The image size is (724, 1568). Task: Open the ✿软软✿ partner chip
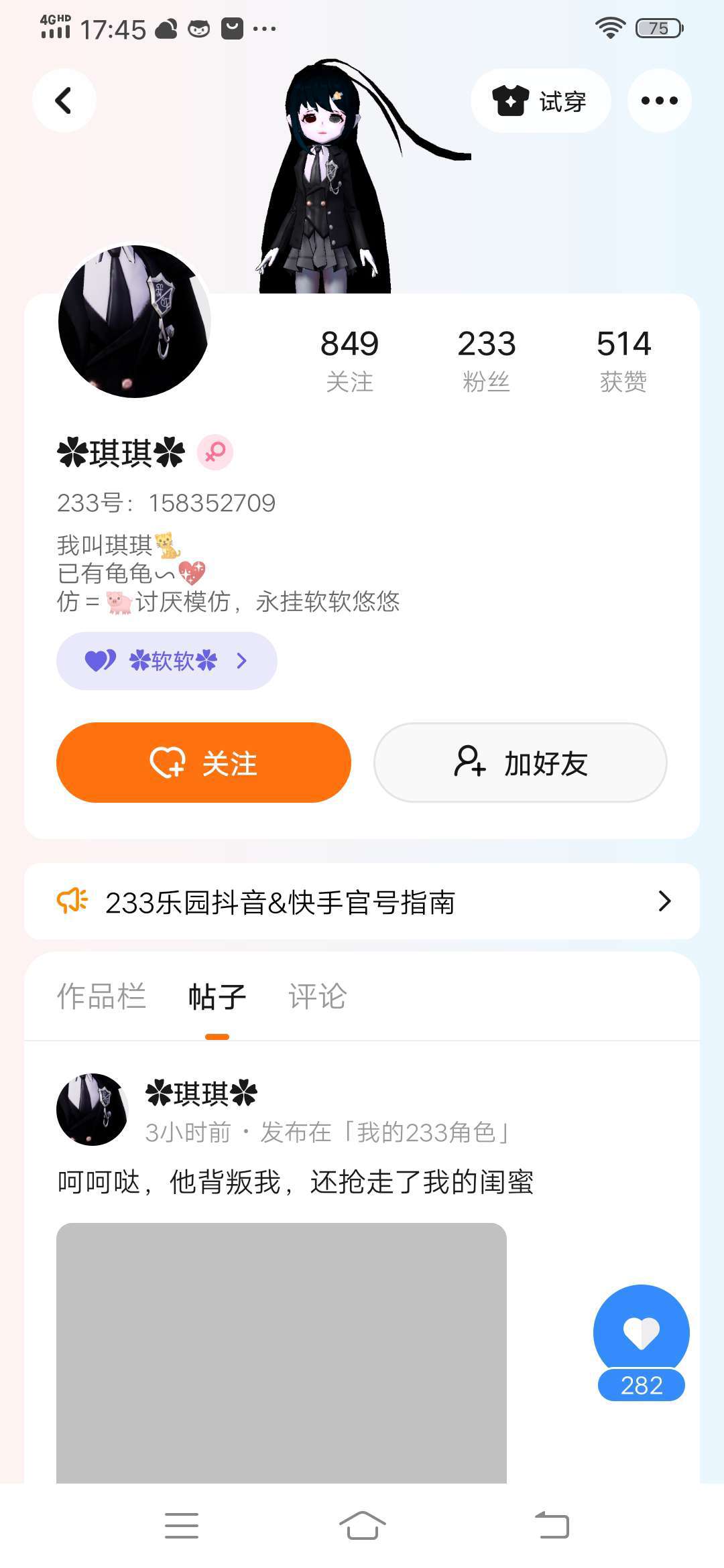tap(166, 661)
